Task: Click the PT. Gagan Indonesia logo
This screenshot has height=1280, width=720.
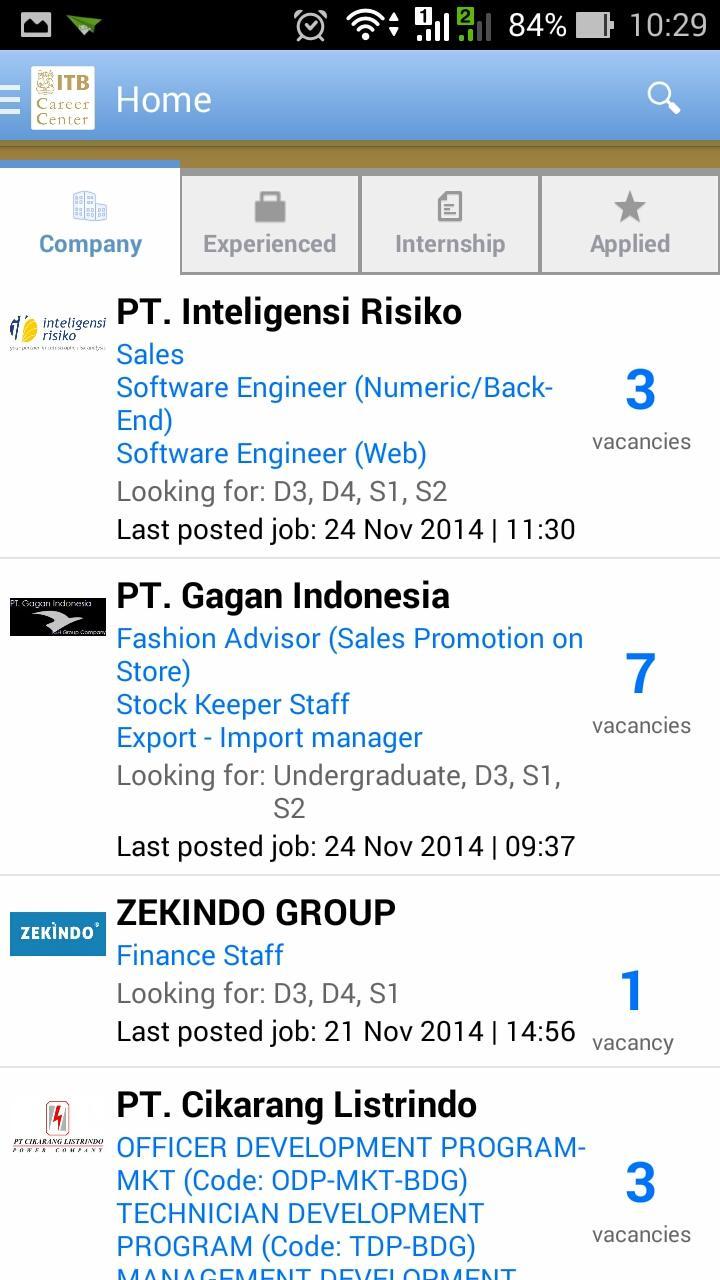Action: (57, 616)
